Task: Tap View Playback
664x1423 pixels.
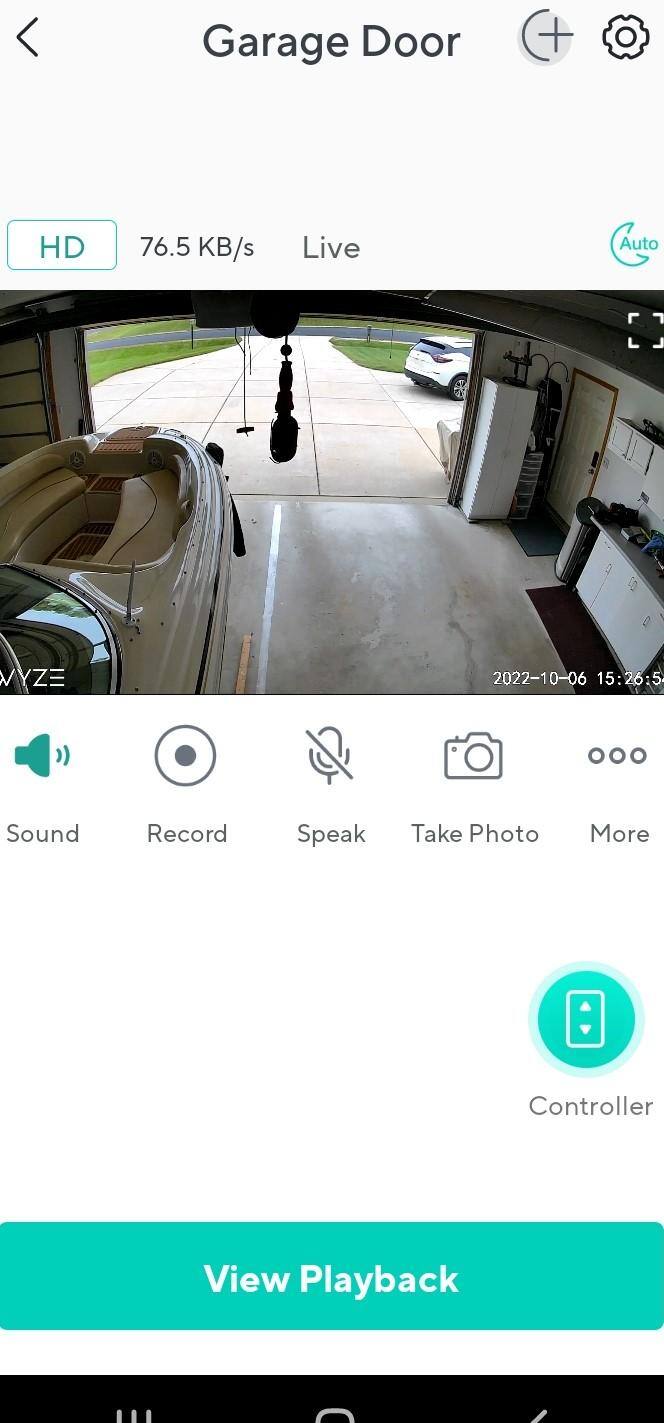Action: pos(331,1277)
